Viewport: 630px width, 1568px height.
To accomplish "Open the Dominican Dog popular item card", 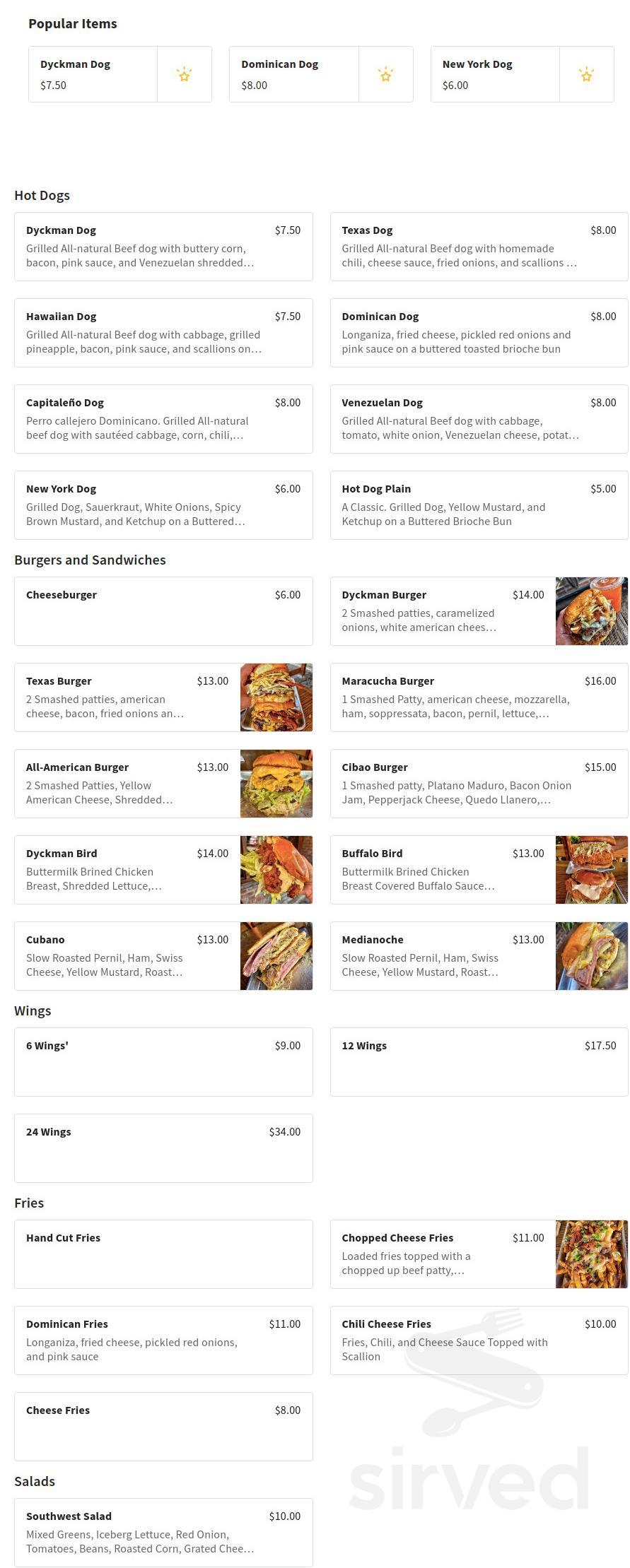I will (x=293, y=73).
